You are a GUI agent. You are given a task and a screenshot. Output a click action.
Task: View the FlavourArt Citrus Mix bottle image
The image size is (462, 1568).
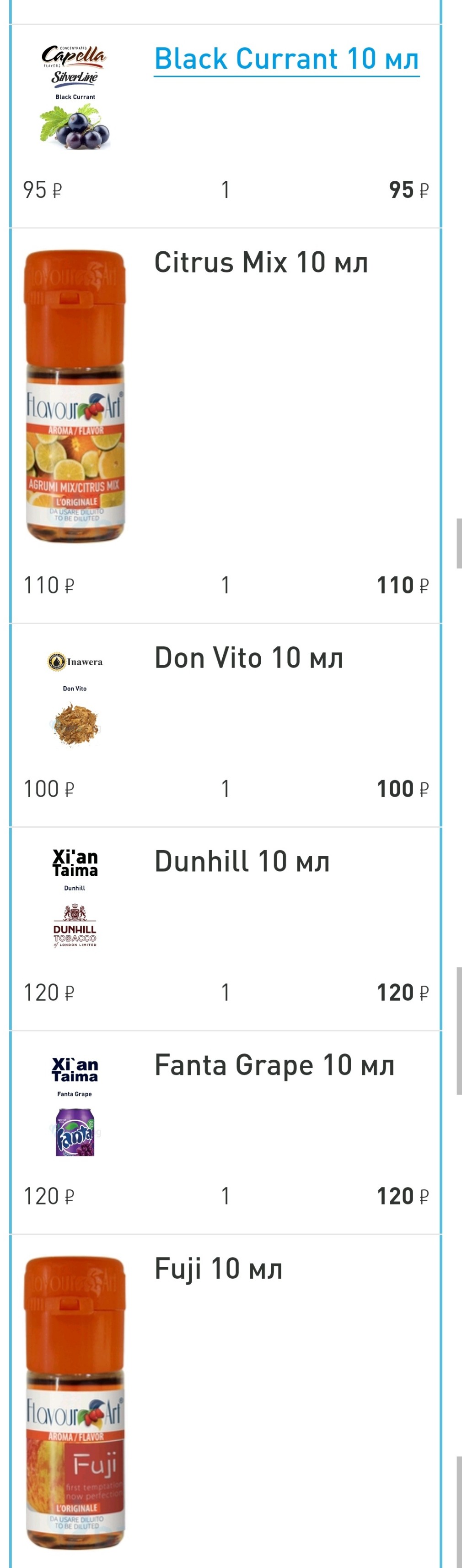[x=75, y=396]
